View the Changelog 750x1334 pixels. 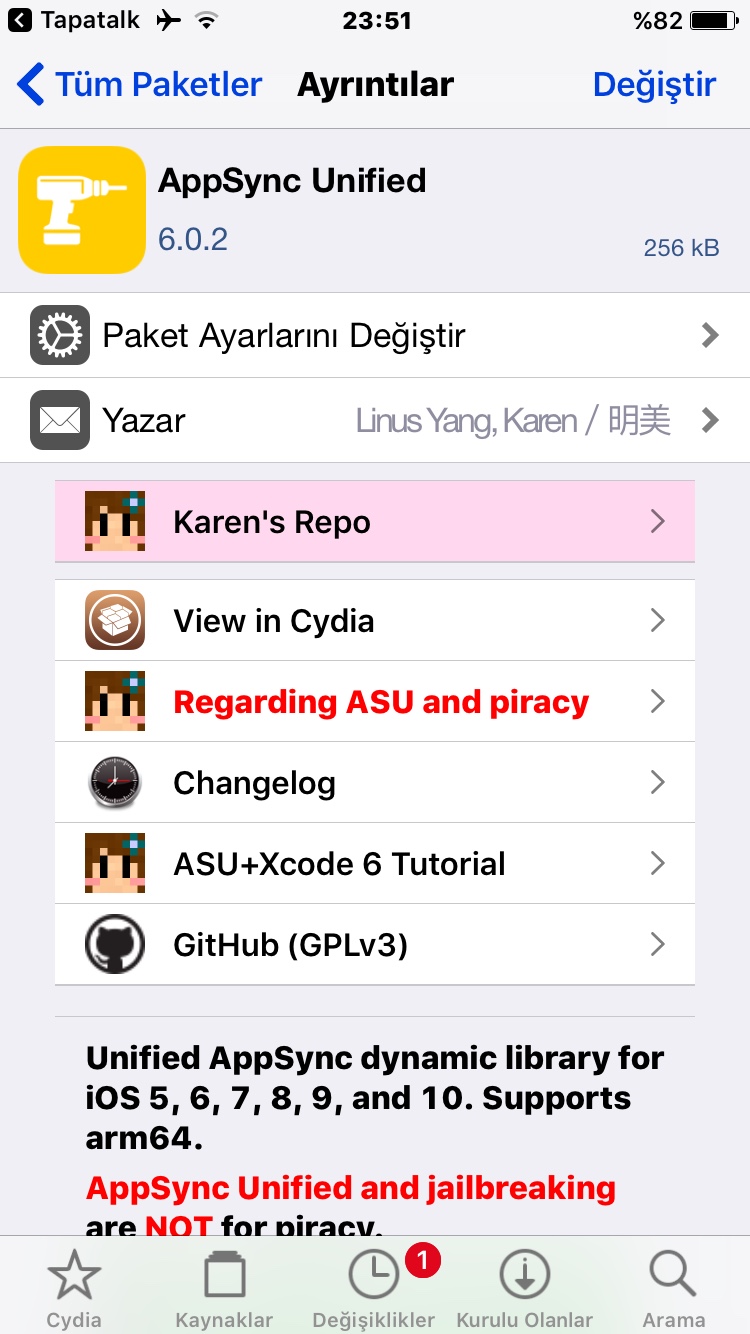375,783
